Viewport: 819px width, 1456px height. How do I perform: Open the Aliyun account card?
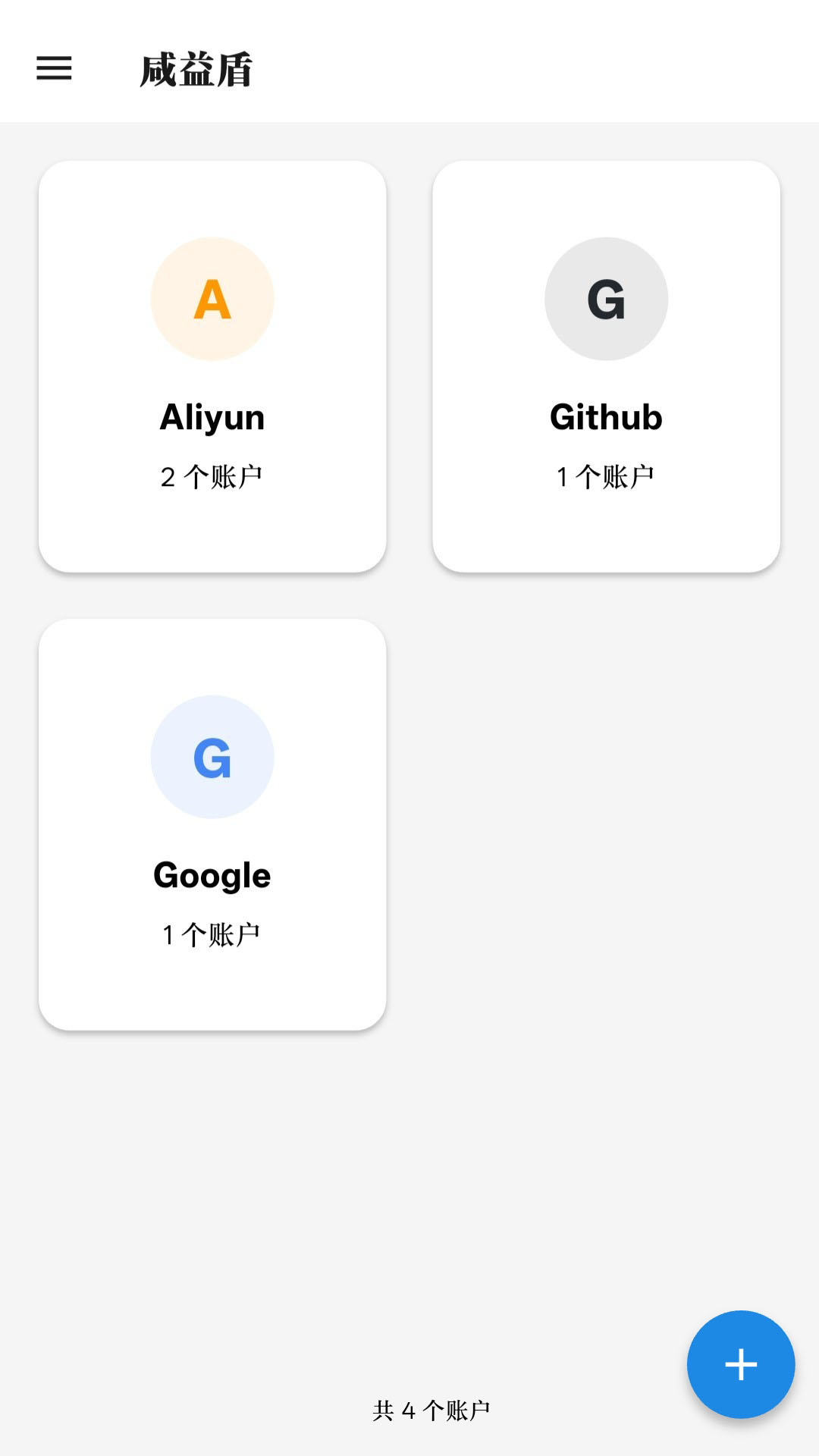(x=212, y=366)
